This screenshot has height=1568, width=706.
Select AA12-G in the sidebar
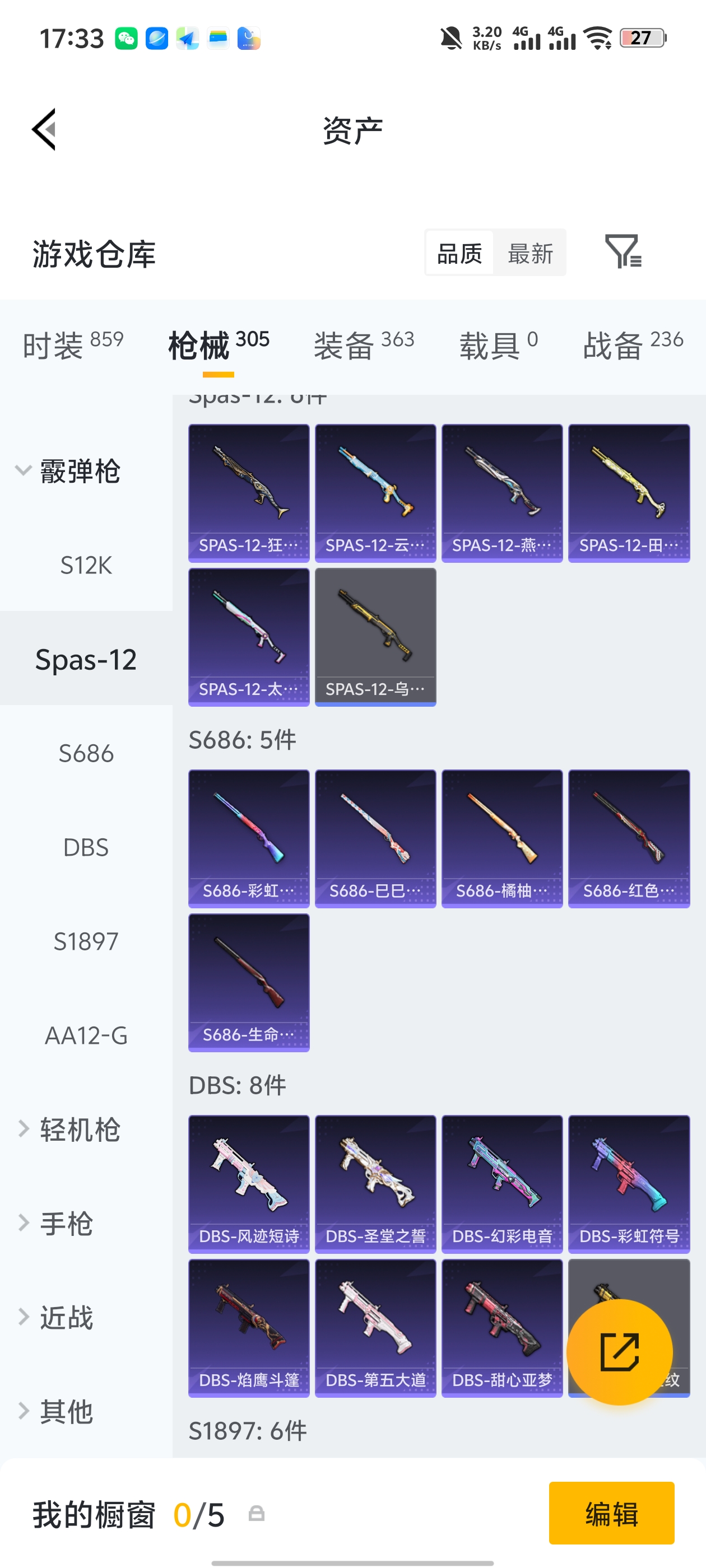pyautogui.click(x=86, y=1035)
